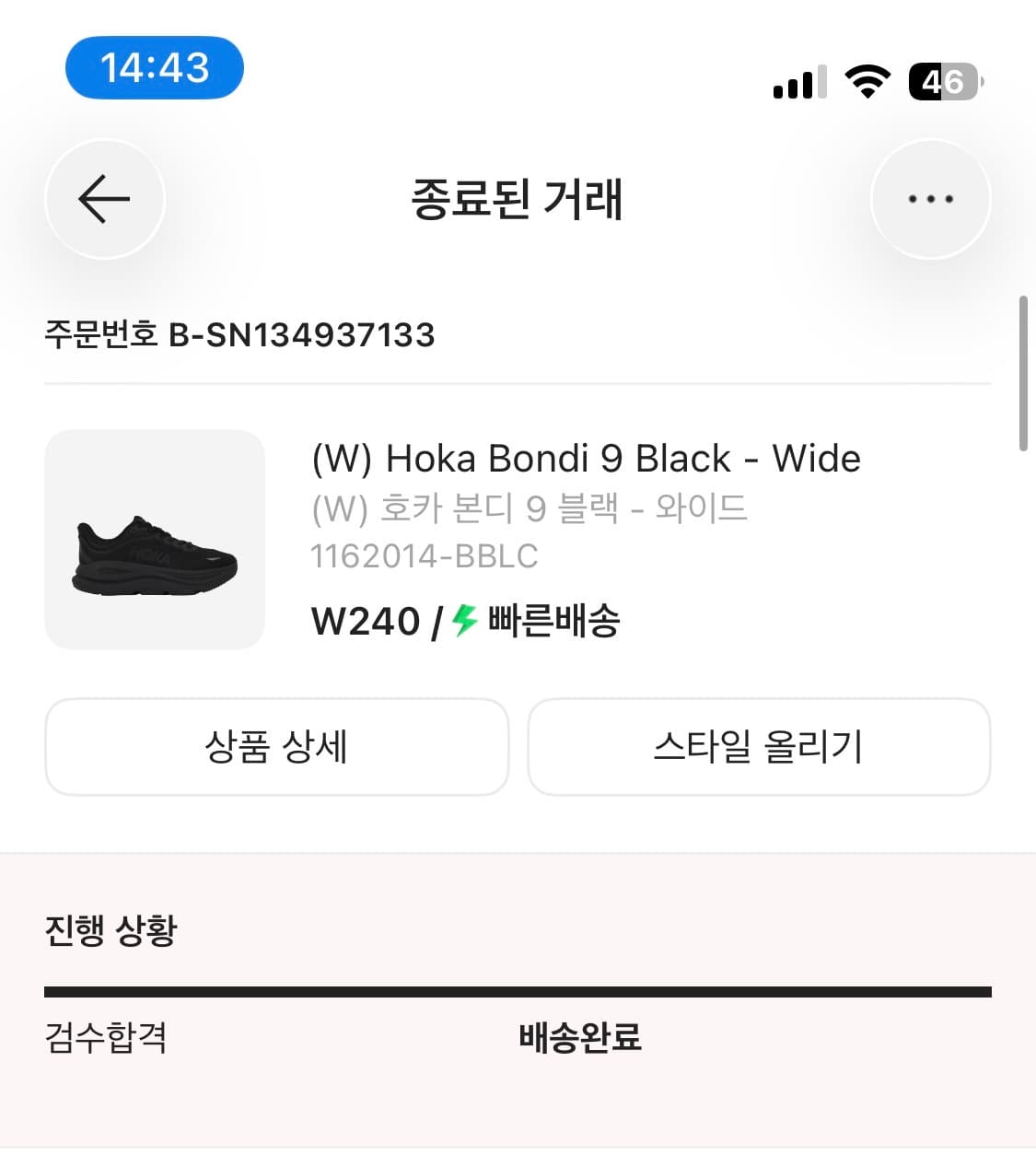Select order number B-SN134937133
Viewport: 1036px width, 1167px height.
[x=239, y=335]
